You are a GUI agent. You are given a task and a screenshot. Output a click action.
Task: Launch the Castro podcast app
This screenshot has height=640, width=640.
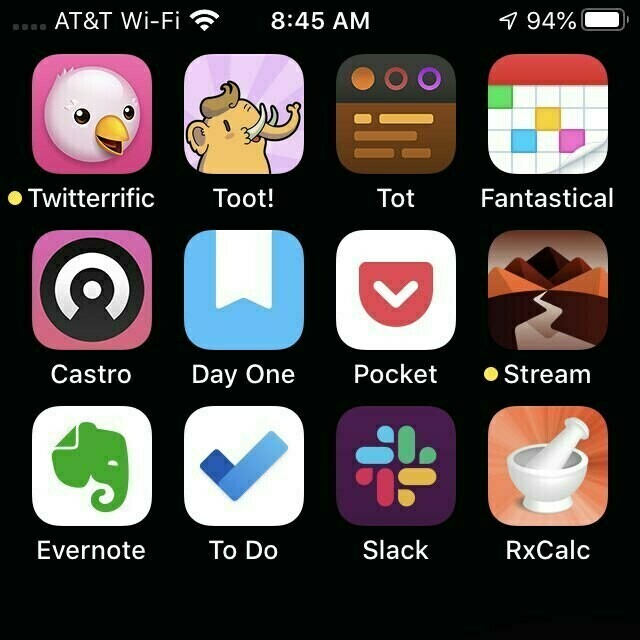click(x=92, y=290)
